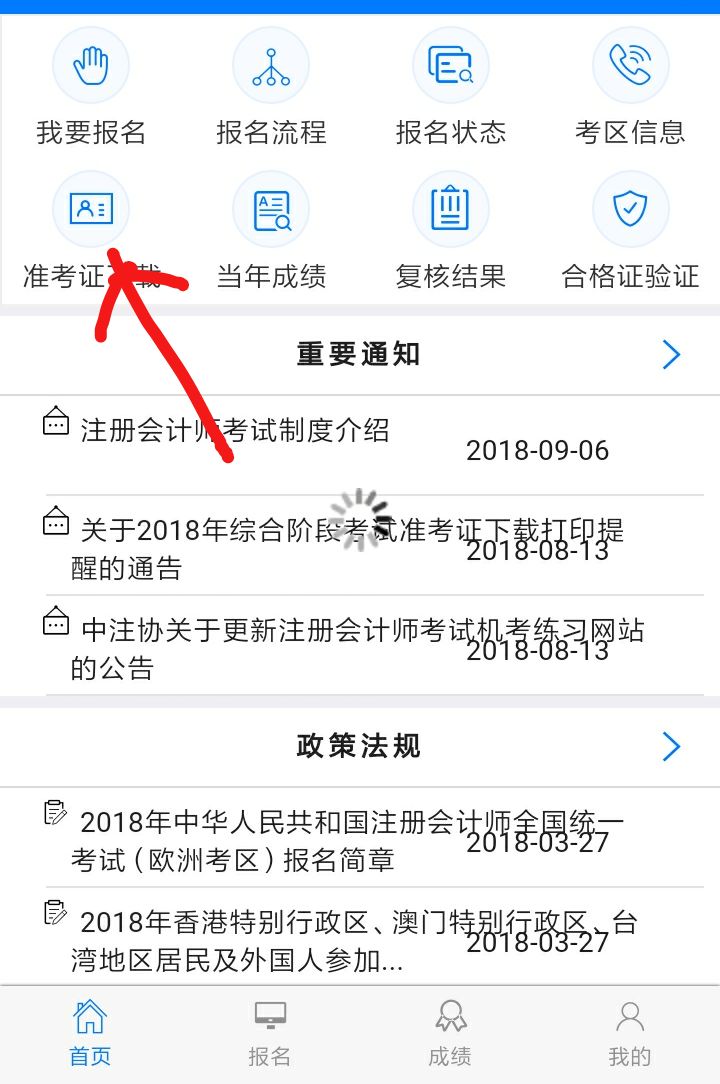Screen dimensions: 720x1084
Task: Select the 首页 home tab
Action: click(x=90, y=1032)
